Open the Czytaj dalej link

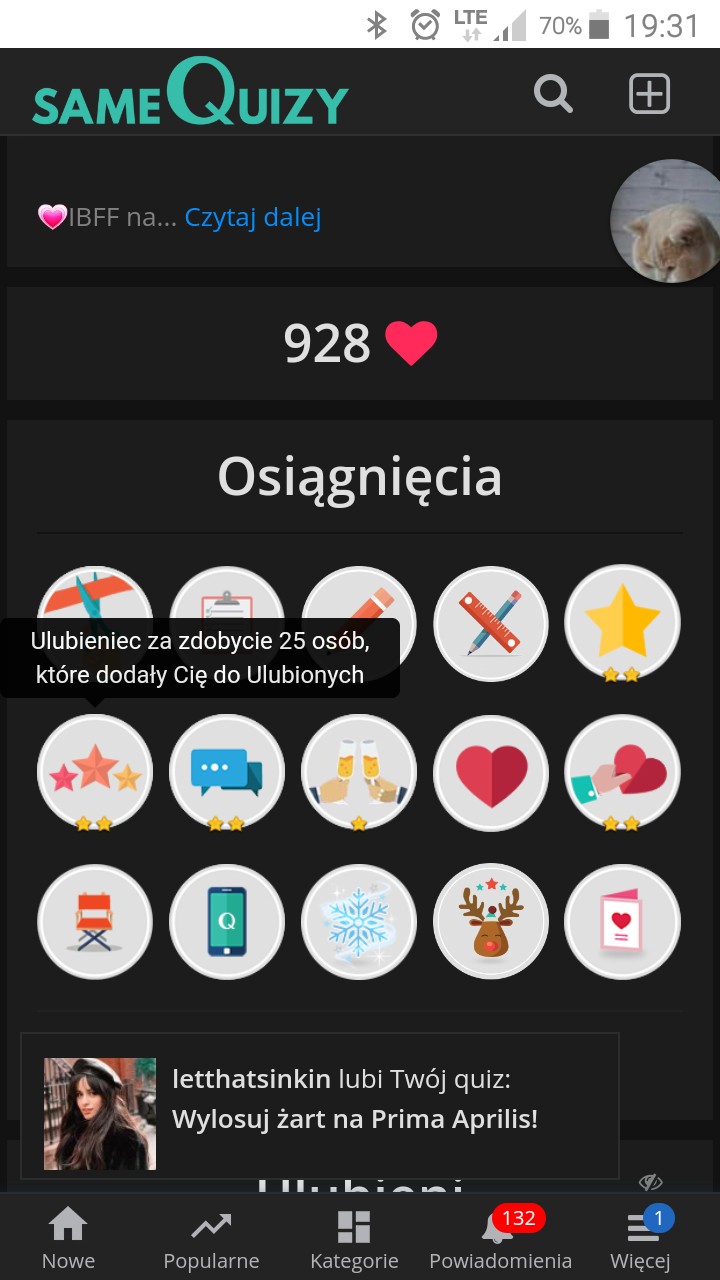click(x=253, y=217)
